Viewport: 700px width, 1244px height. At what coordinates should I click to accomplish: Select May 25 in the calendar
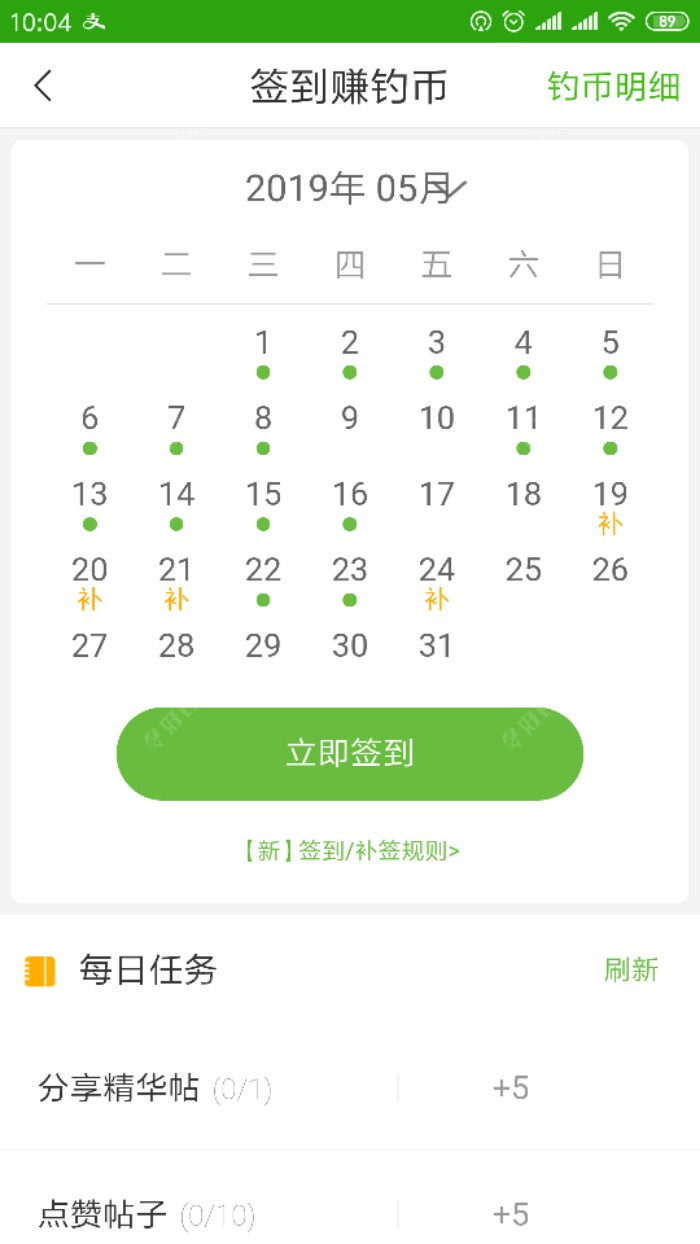[x=523, y=571]
